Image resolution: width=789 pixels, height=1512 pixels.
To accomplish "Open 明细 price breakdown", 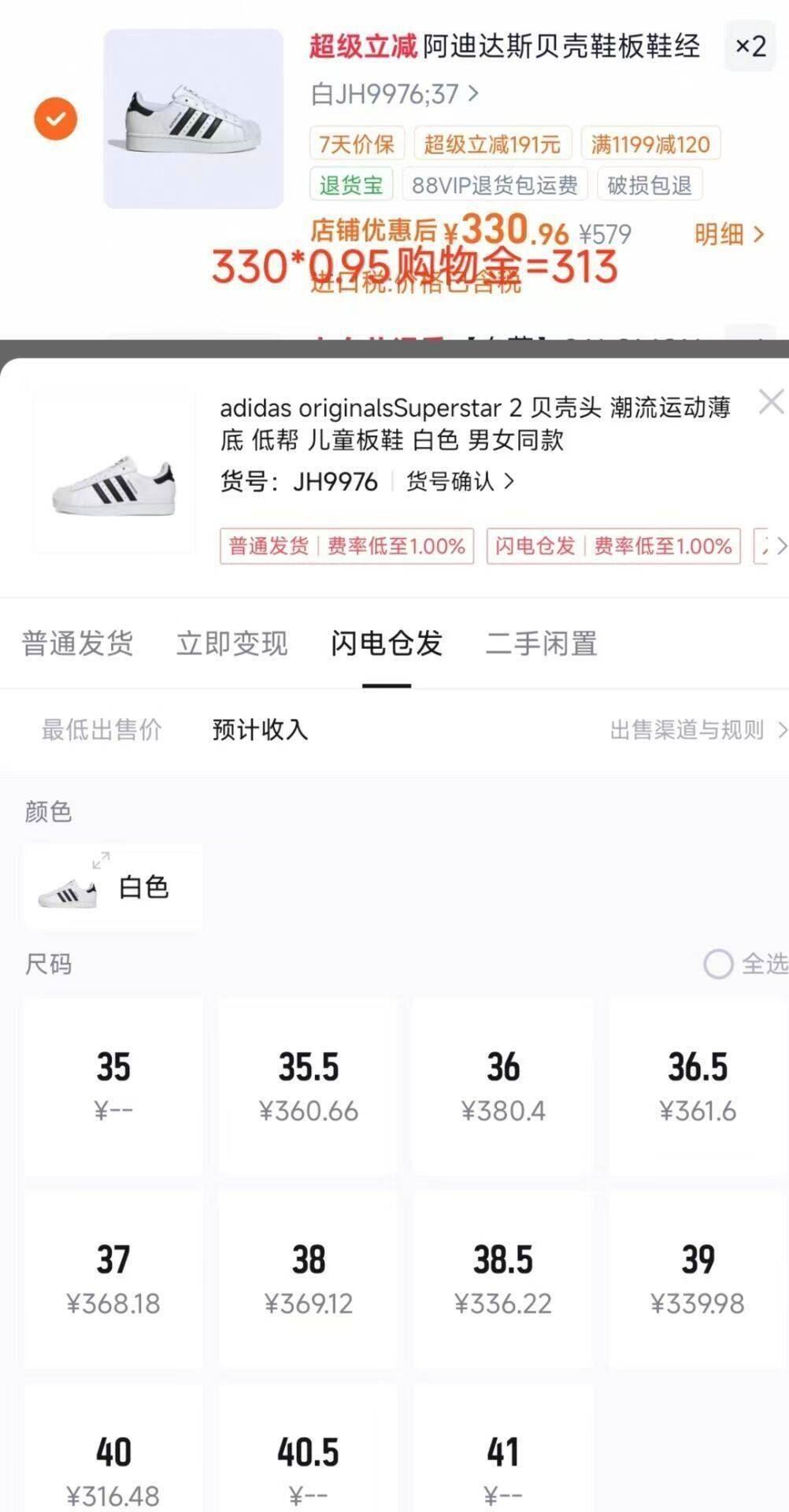I will pos(729,234).
